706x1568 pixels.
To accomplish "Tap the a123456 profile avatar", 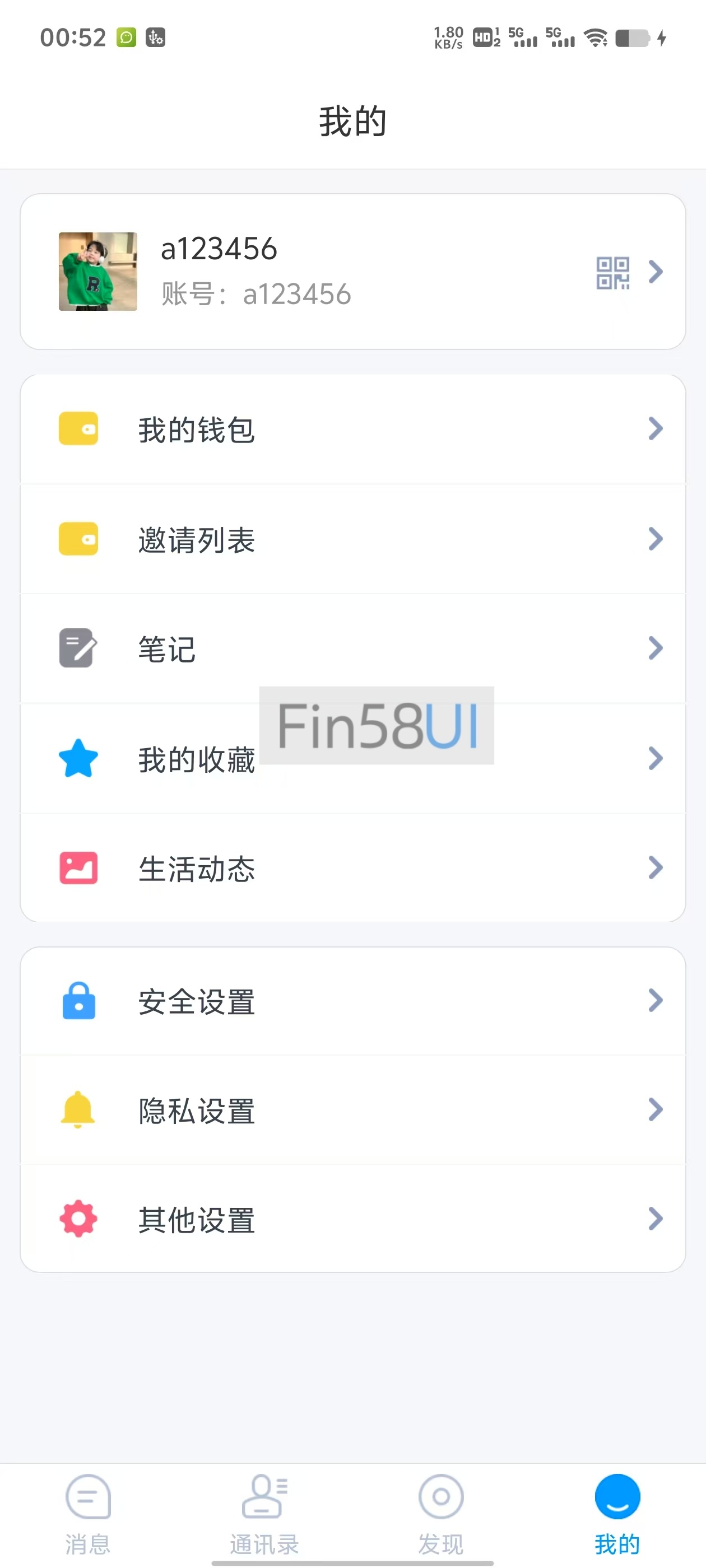I will pyautogui.click(x=98, y=272).
